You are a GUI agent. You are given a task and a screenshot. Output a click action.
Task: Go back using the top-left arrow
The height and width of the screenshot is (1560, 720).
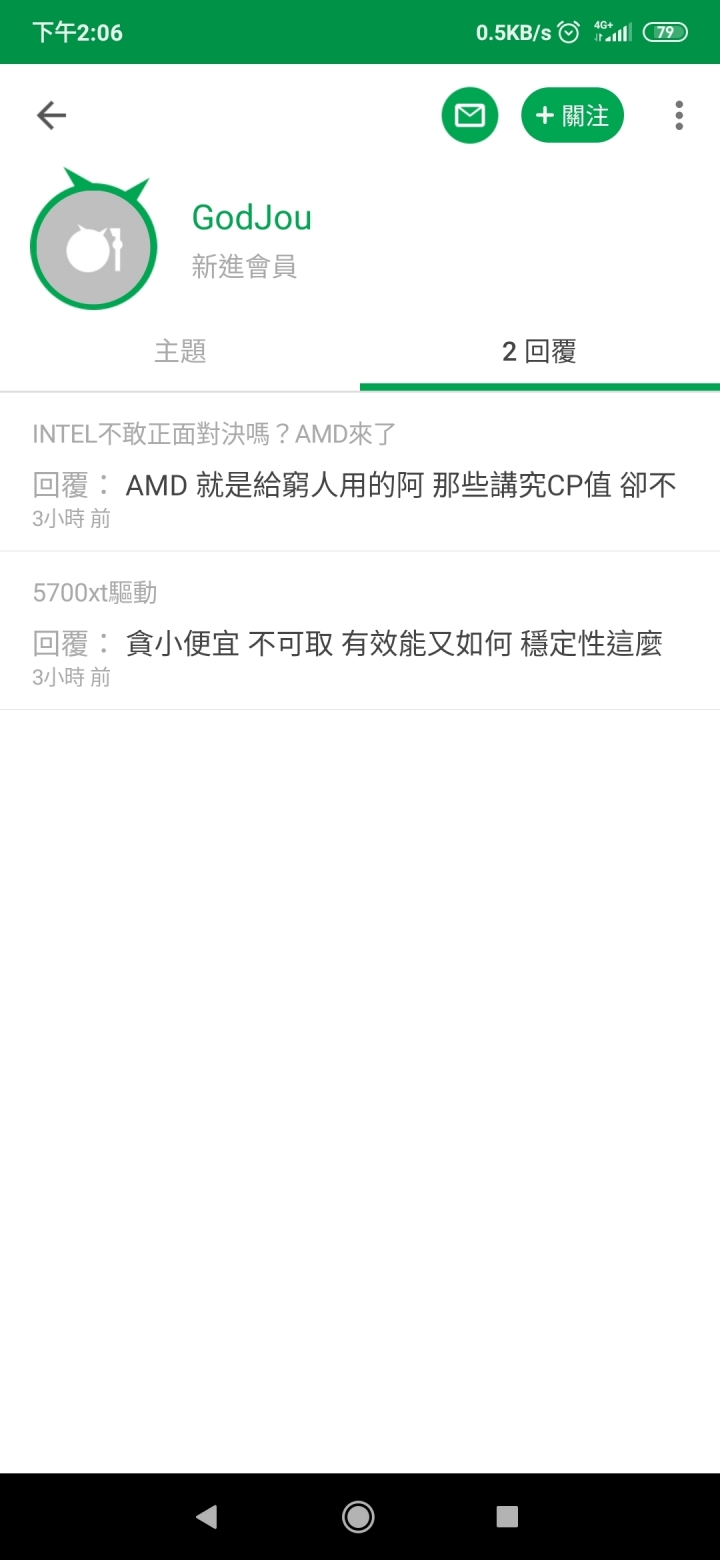point(51,115)
